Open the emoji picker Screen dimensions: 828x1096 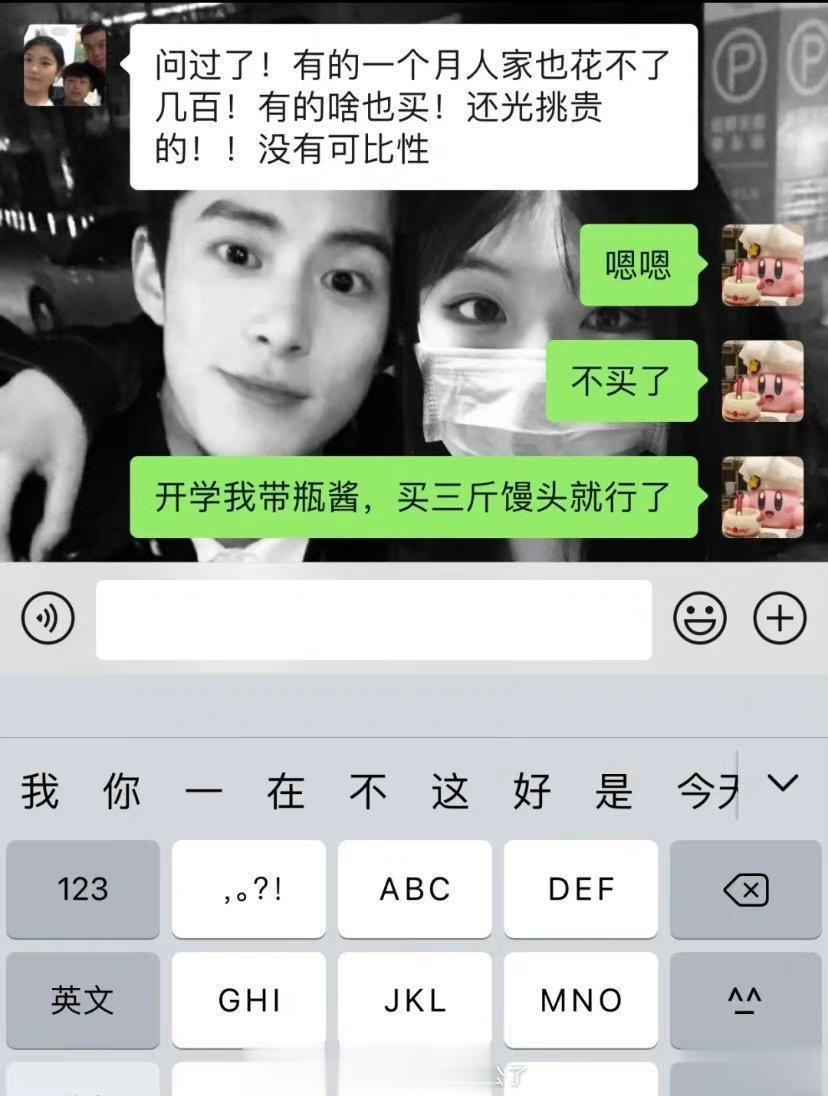point(699,620)
